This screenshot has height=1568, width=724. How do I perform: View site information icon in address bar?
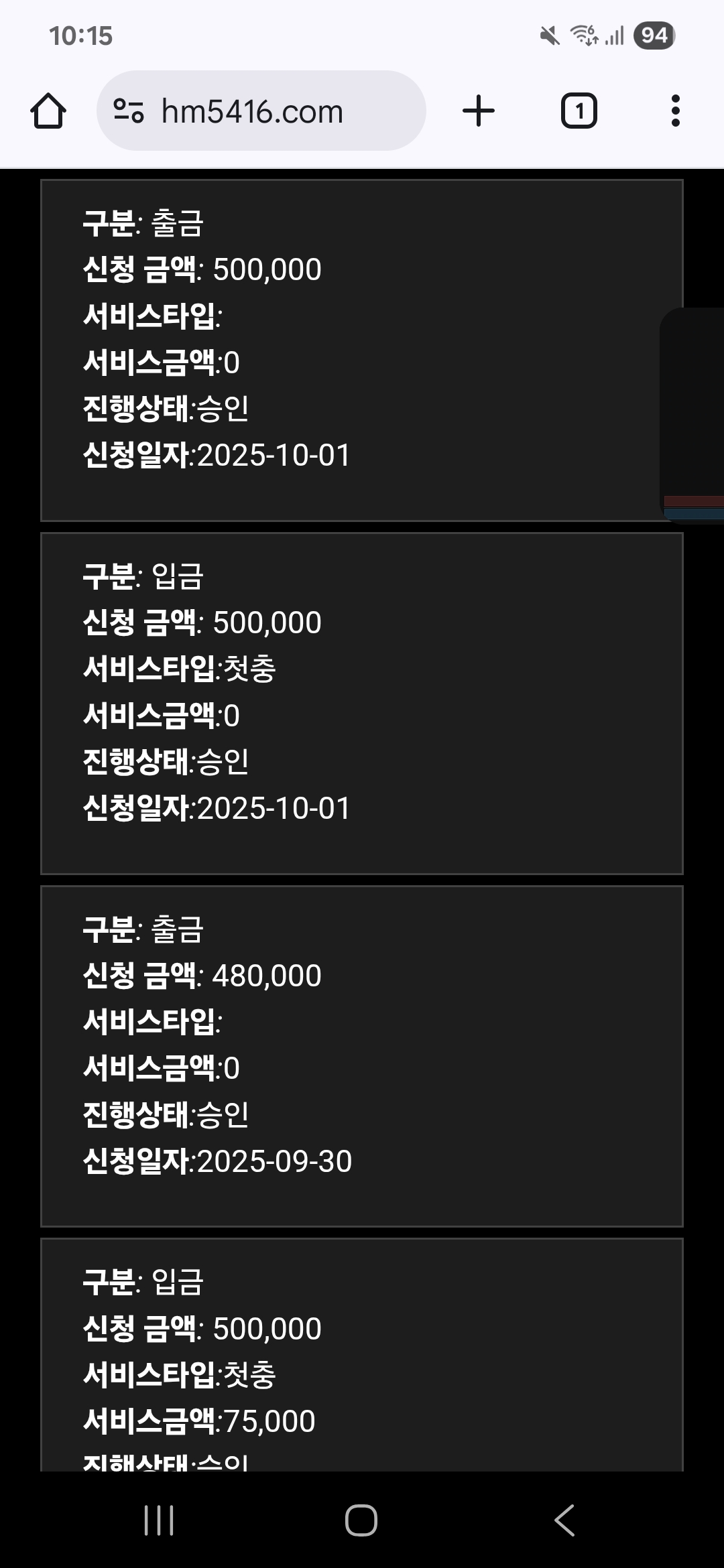pyautogui.click(x=129, y=111)
